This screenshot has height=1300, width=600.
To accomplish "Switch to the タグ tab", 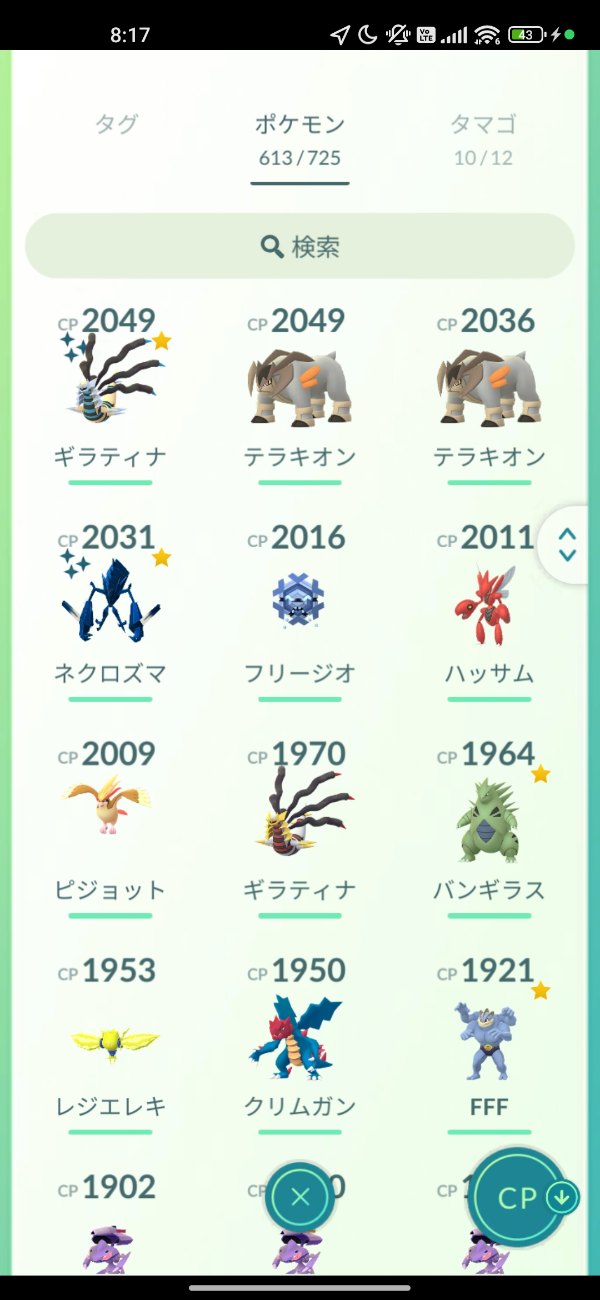I will click(x=116, y=125).
